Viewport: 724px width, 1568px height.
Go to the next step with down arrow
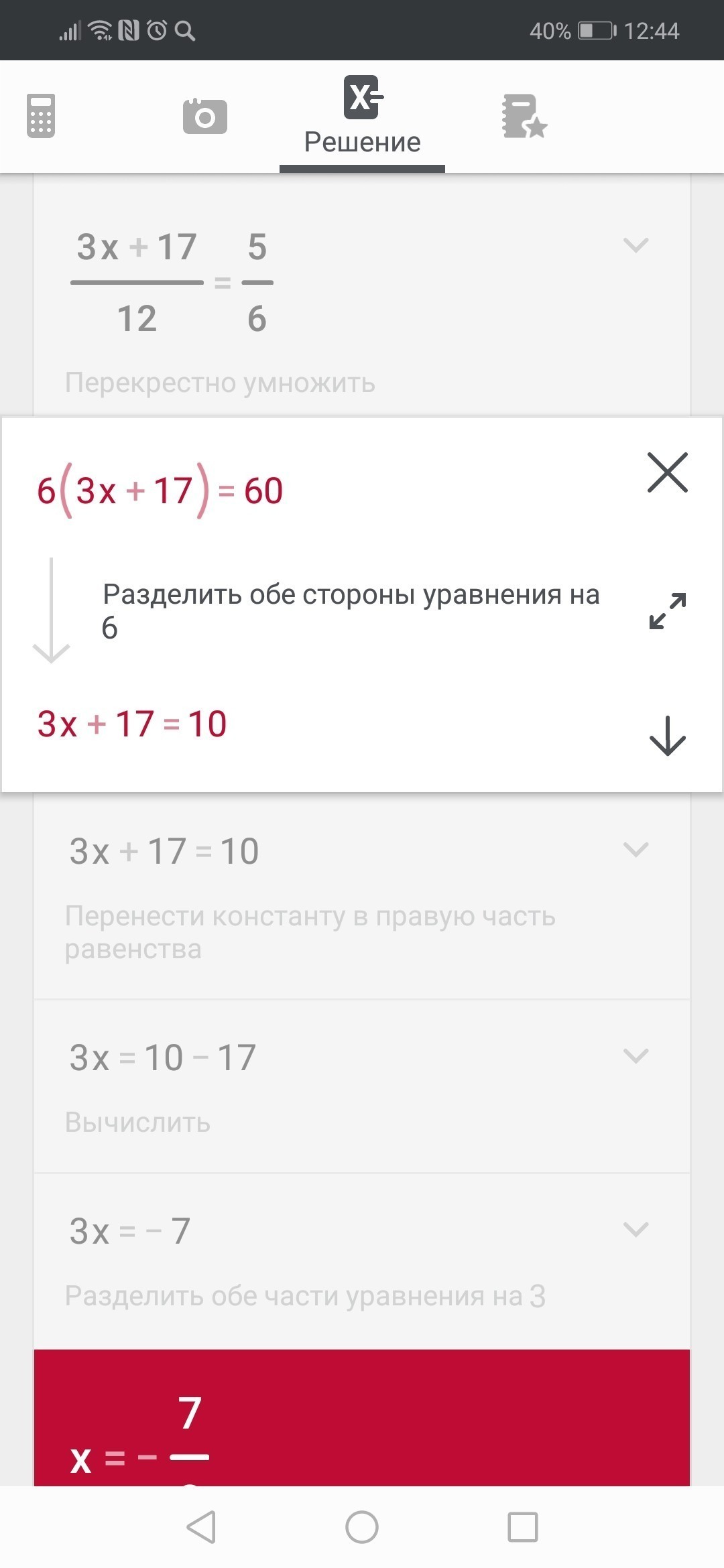click(x=667, y=736)
